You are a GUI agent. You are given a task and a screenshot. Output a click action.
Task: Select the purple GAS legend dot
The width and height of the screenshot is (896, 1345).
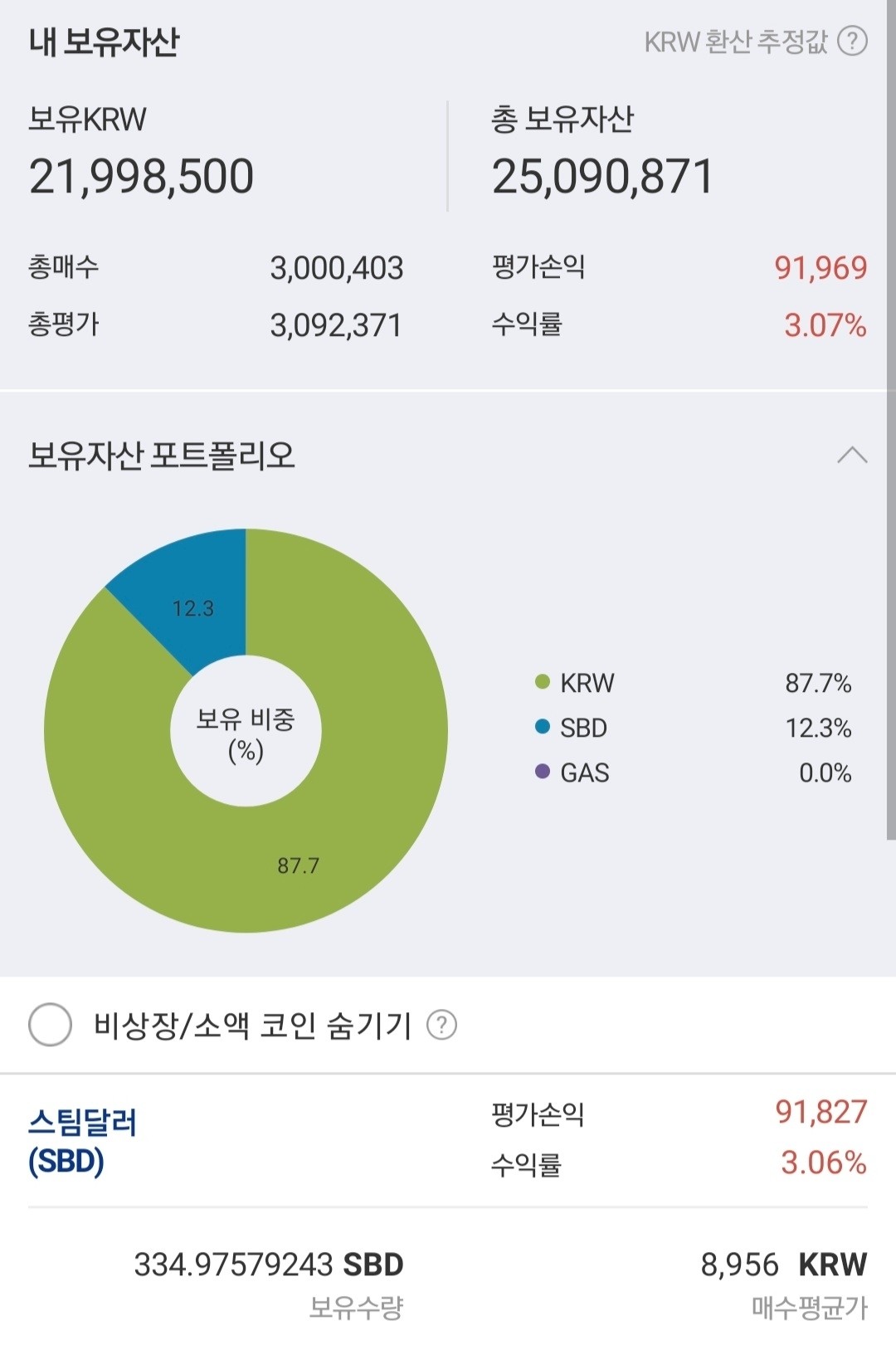[x=543, y=772]
